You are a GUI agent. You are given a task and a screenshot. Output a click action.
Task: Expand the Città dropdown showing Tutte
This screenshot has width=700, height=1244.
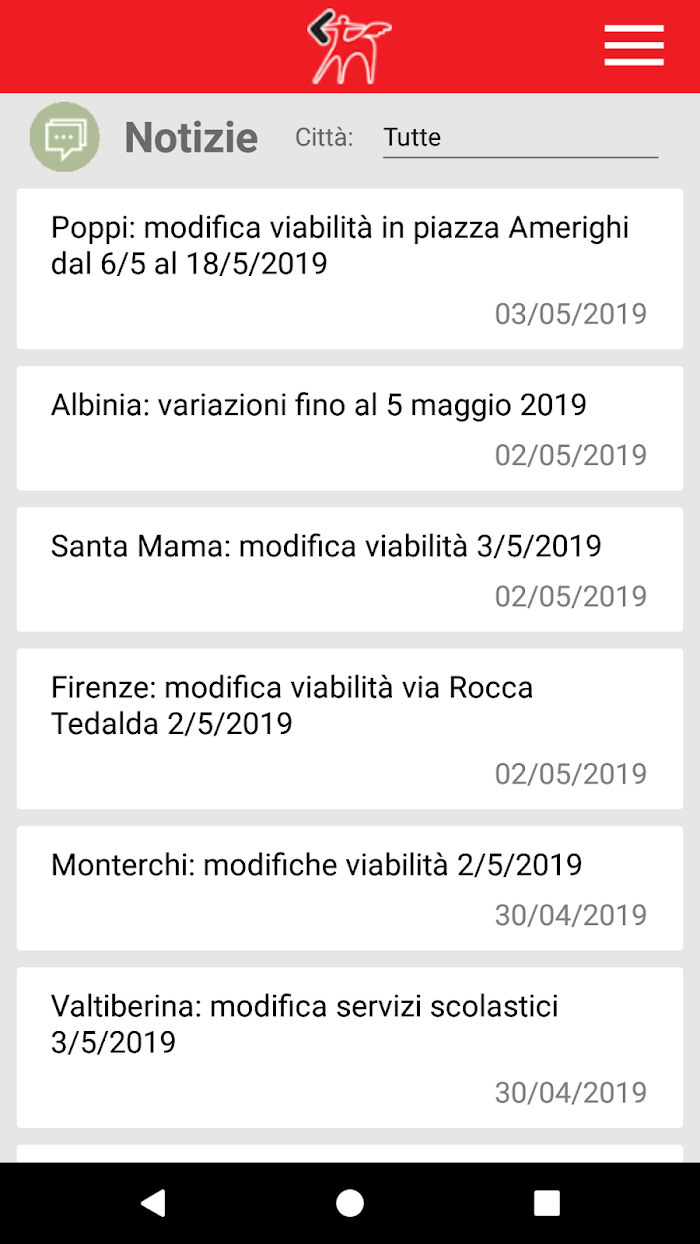coord(520,138)
